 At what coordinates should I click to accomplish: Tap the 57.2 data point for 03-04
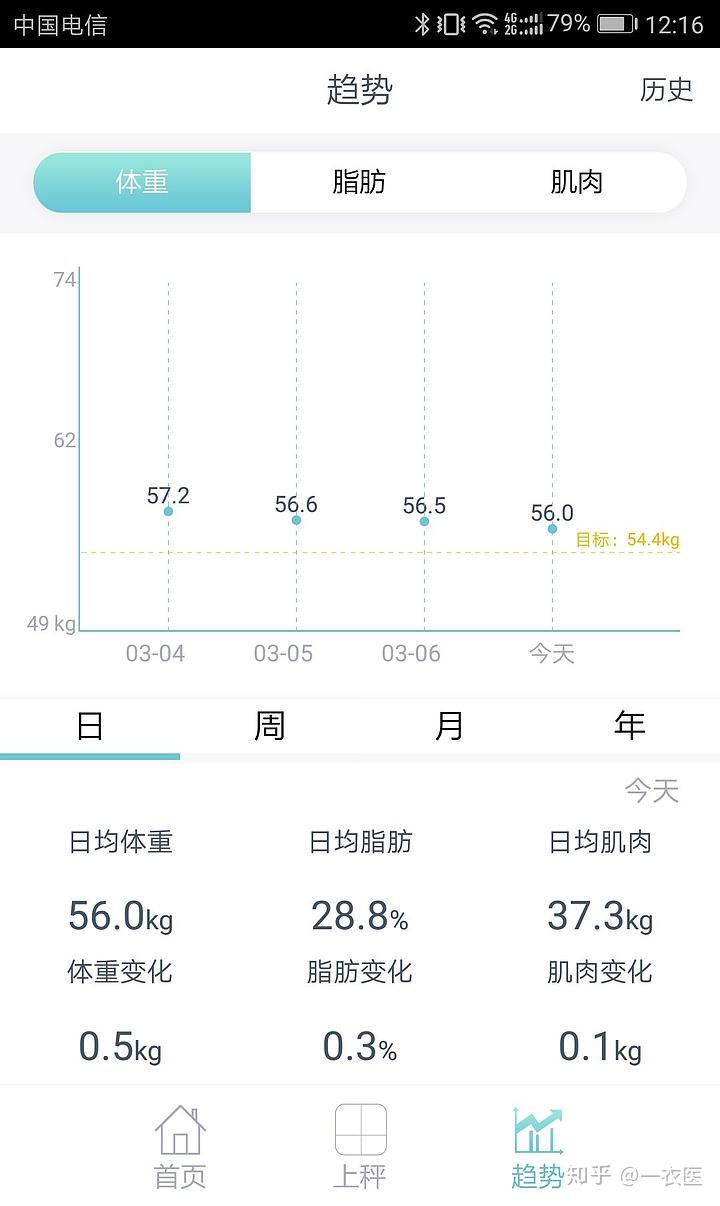coord(168,512)
